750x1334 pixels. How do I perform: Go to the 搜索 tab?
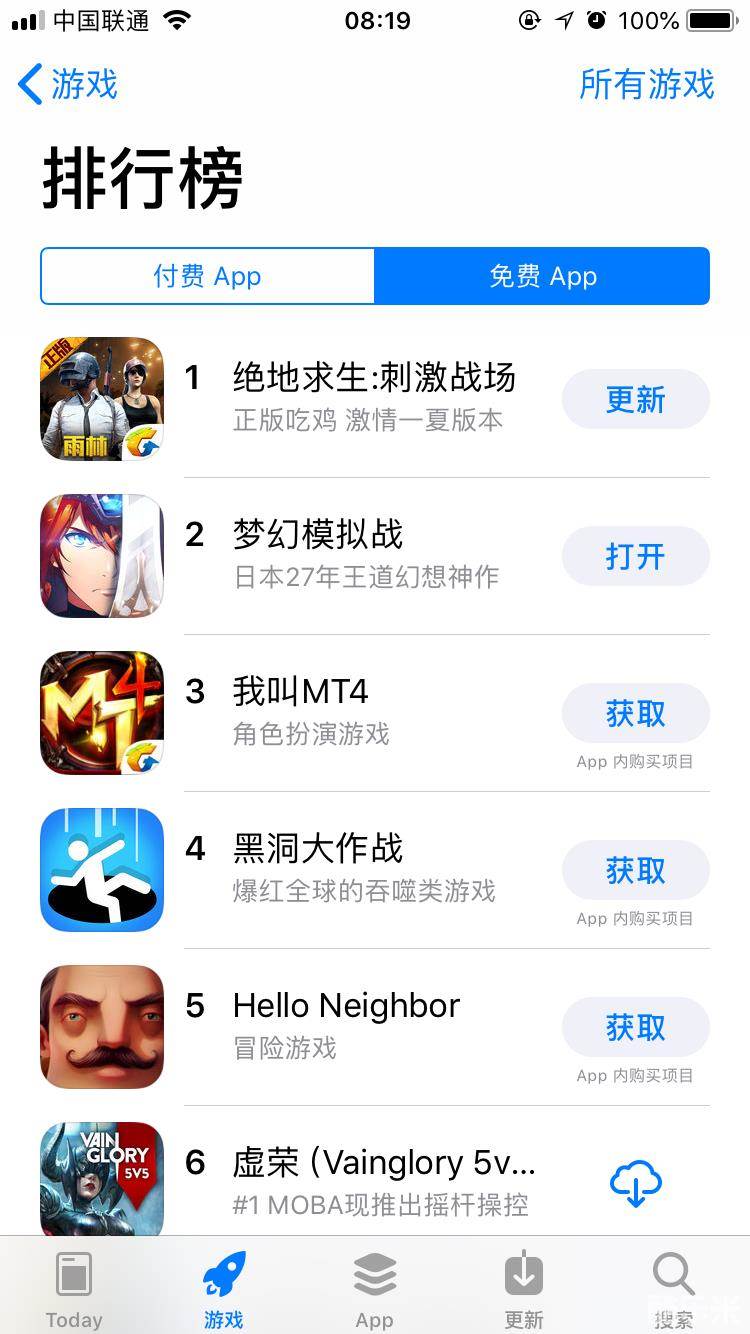point(673,1288)
